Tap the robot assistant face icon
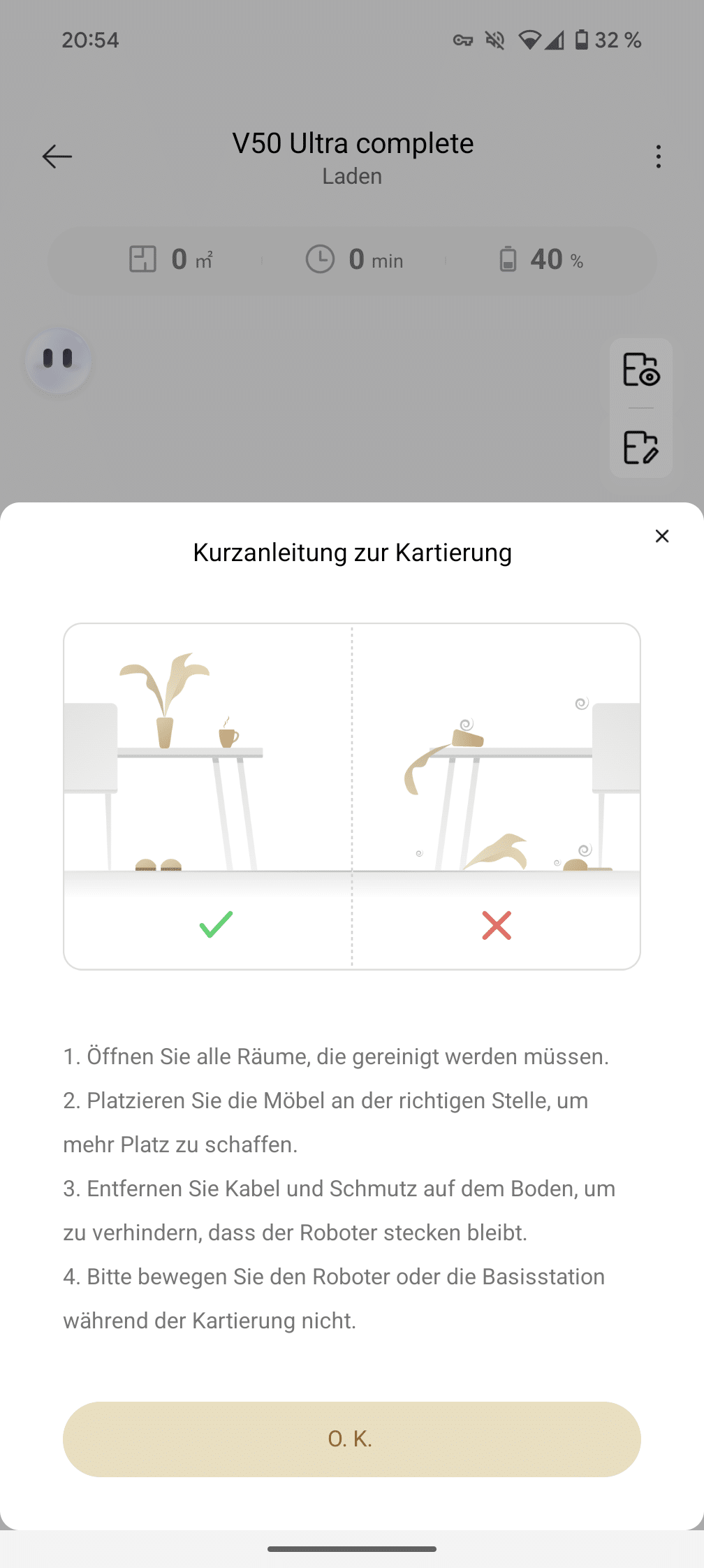 tap(58, 361)
